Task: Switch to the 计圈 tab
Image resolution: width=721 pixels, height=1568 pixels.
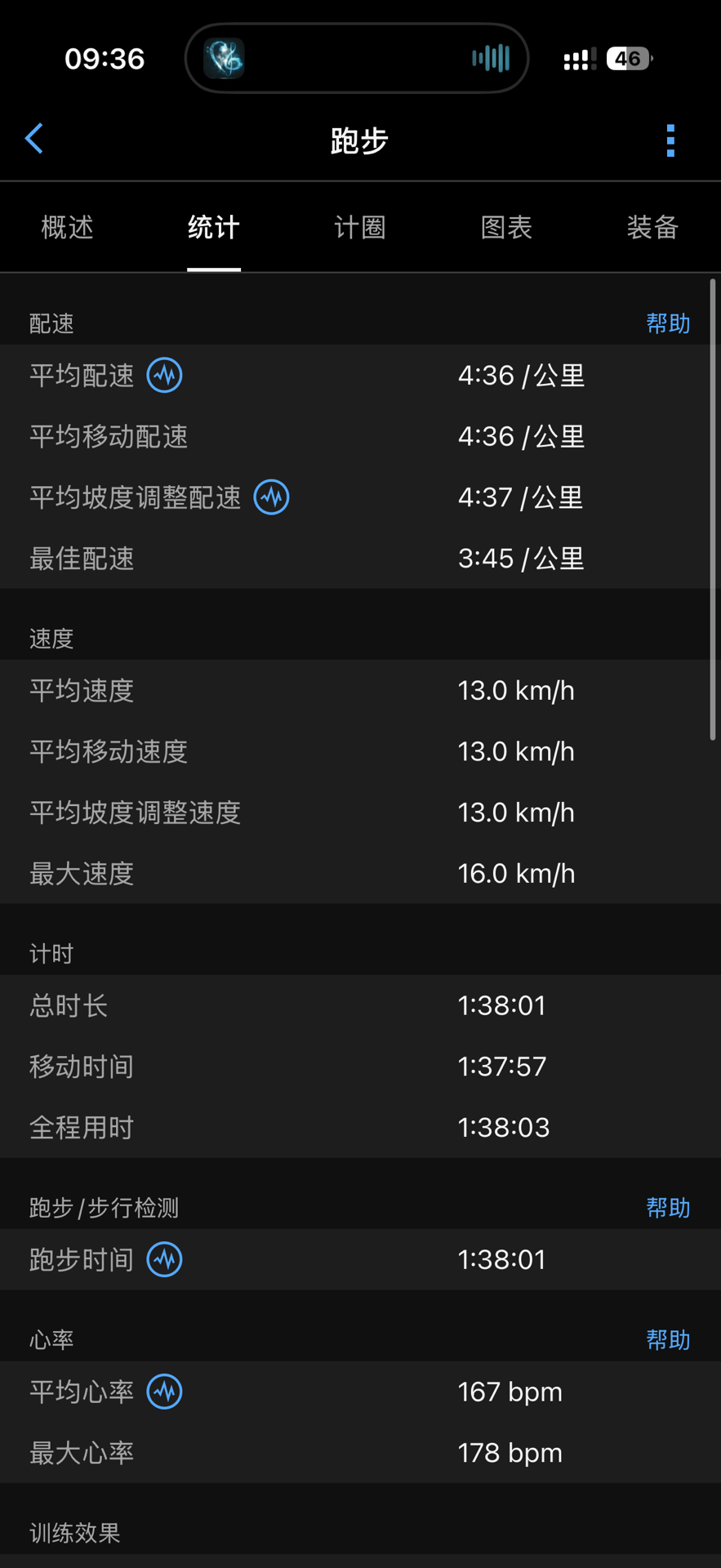Action: coord(360,227)
